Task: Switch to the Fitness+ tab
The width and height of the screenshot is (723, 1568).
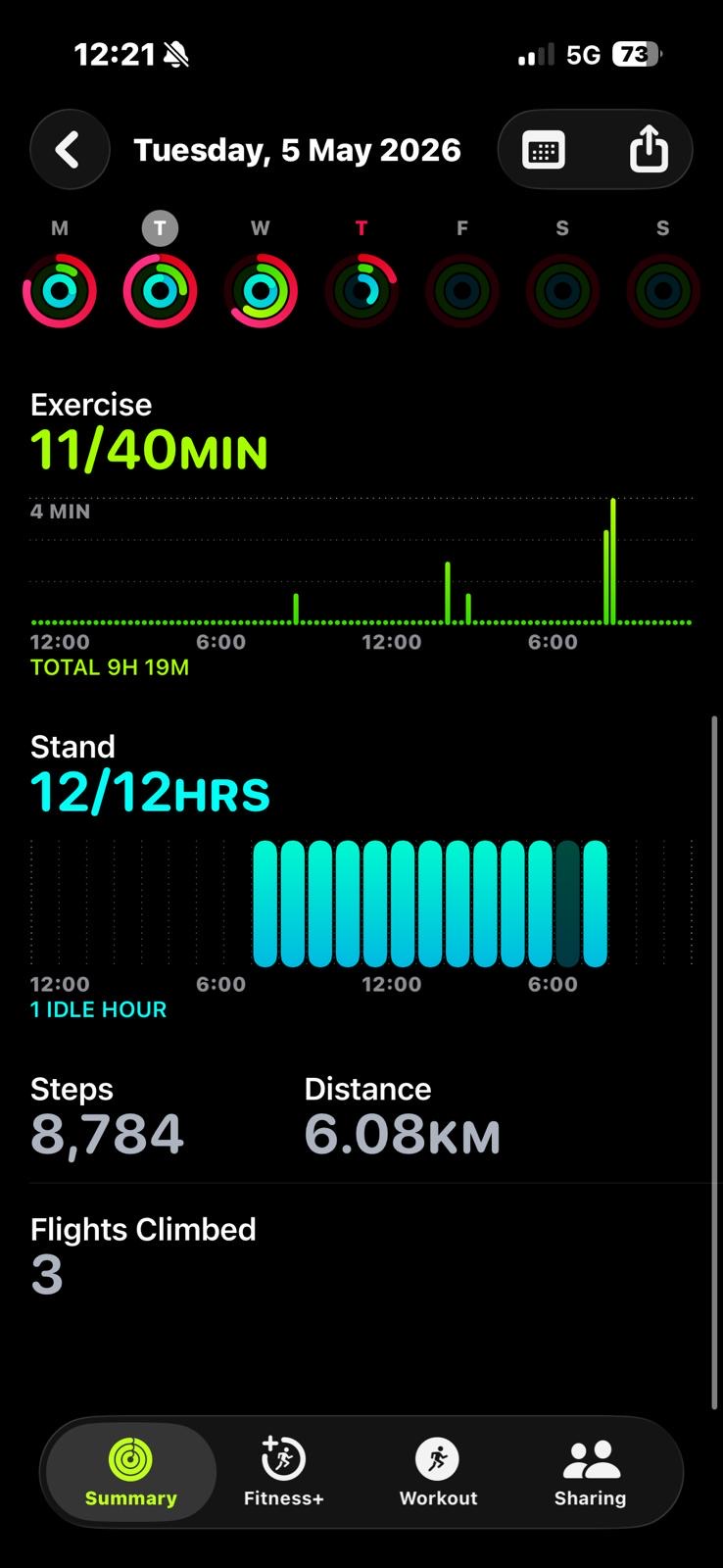Action: (x=284, y=1472)
